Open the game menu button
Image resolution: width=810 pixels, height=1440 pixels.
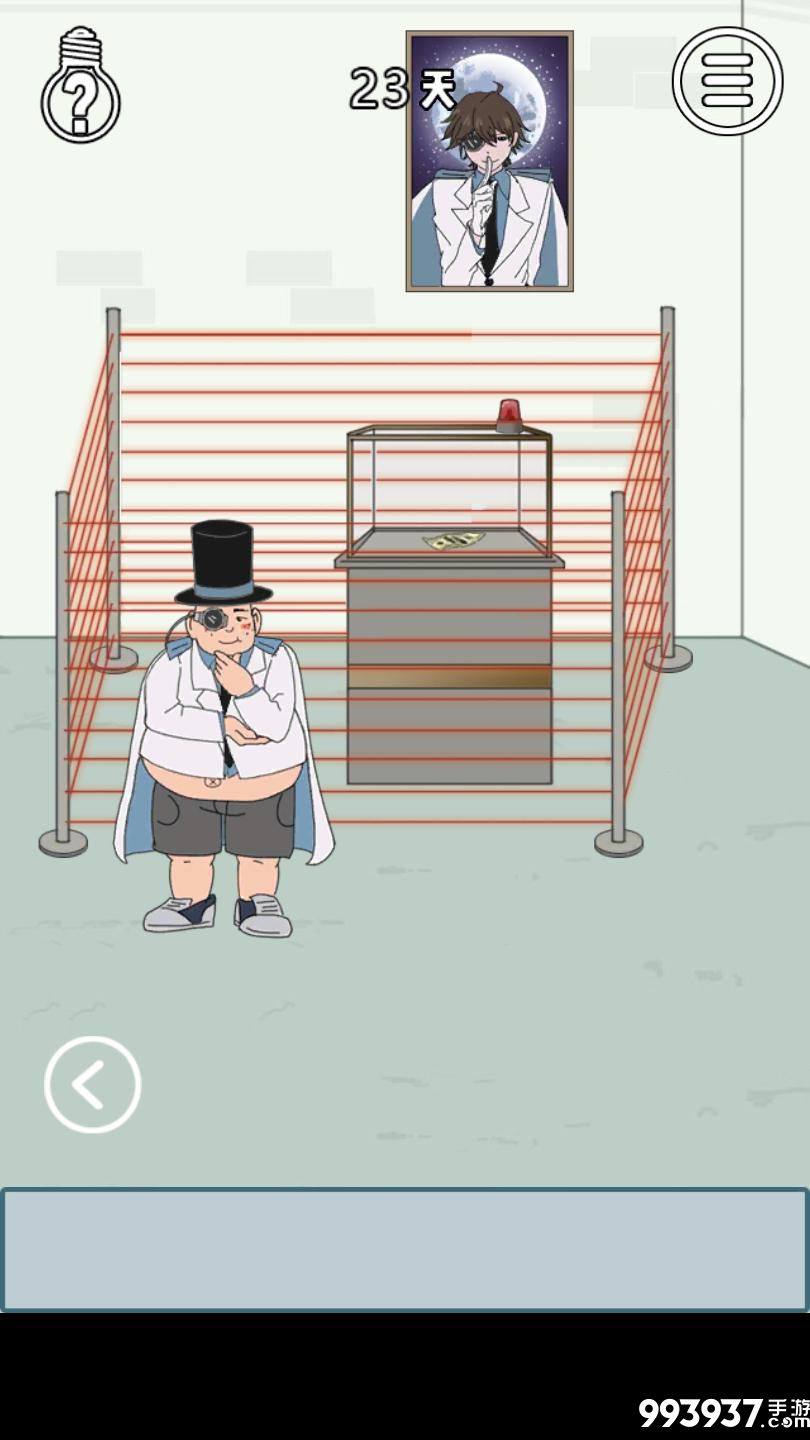(727, 79)
